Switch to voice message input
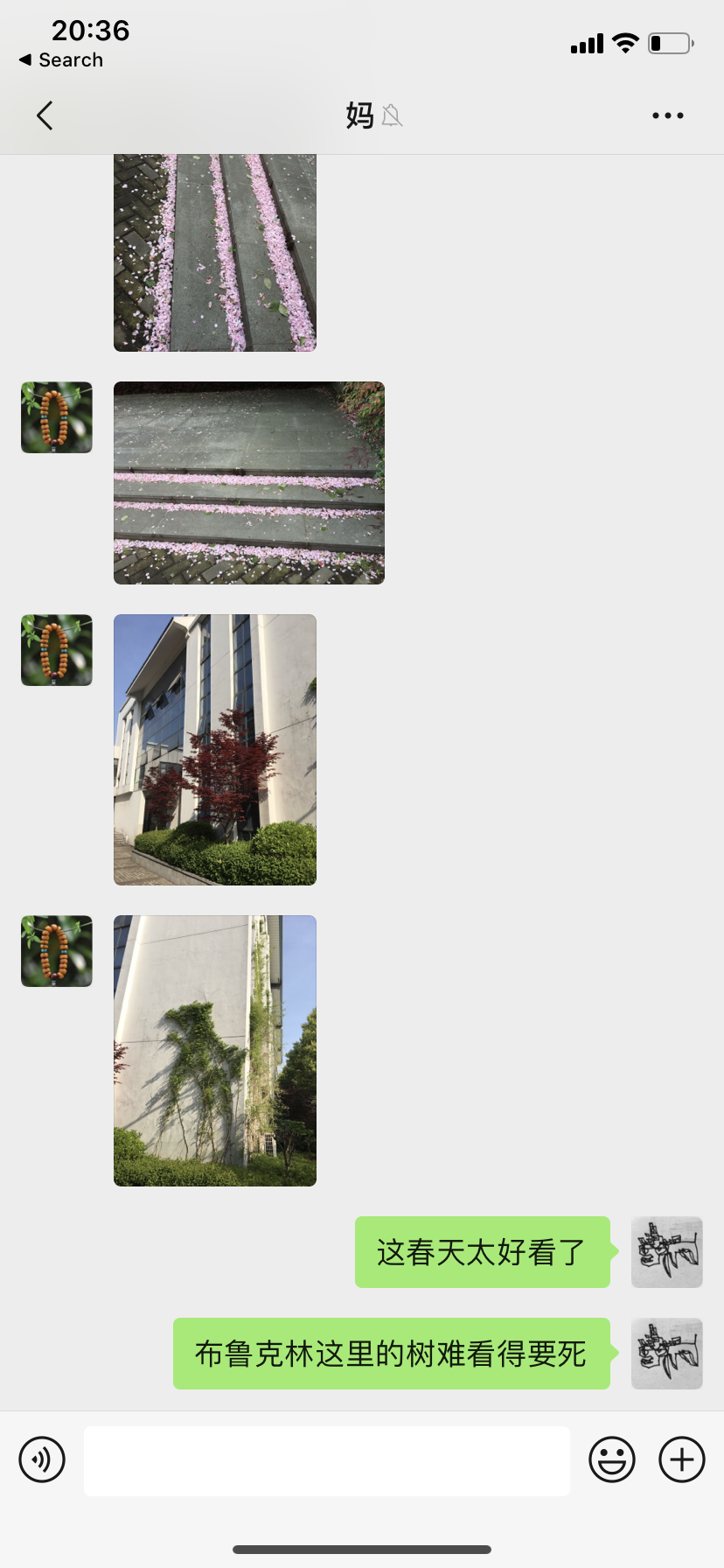Viewport: 724px width, 1568px height. tap(42, 1459)
